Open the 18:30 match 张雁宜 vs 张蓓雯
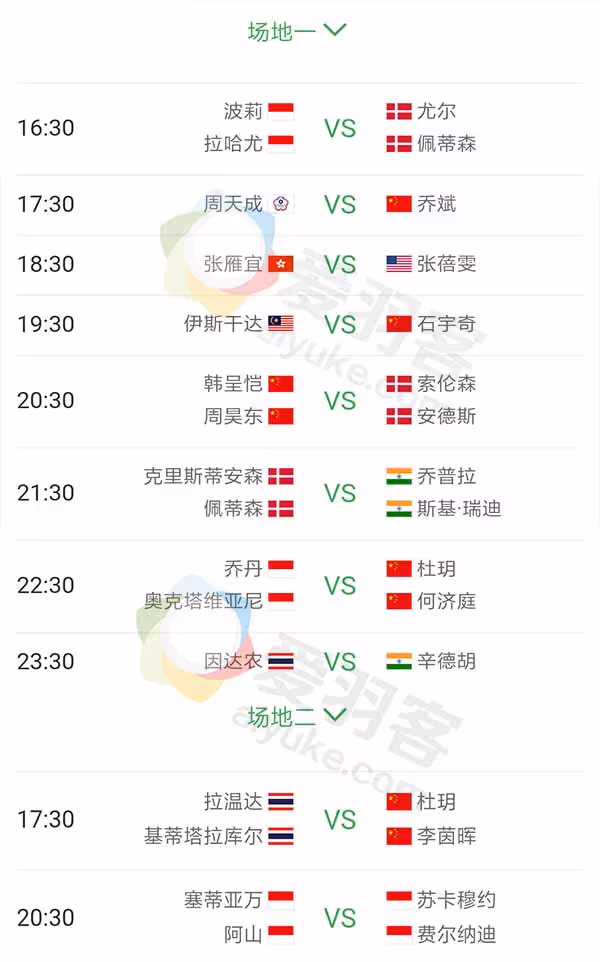 pos(300,264)
